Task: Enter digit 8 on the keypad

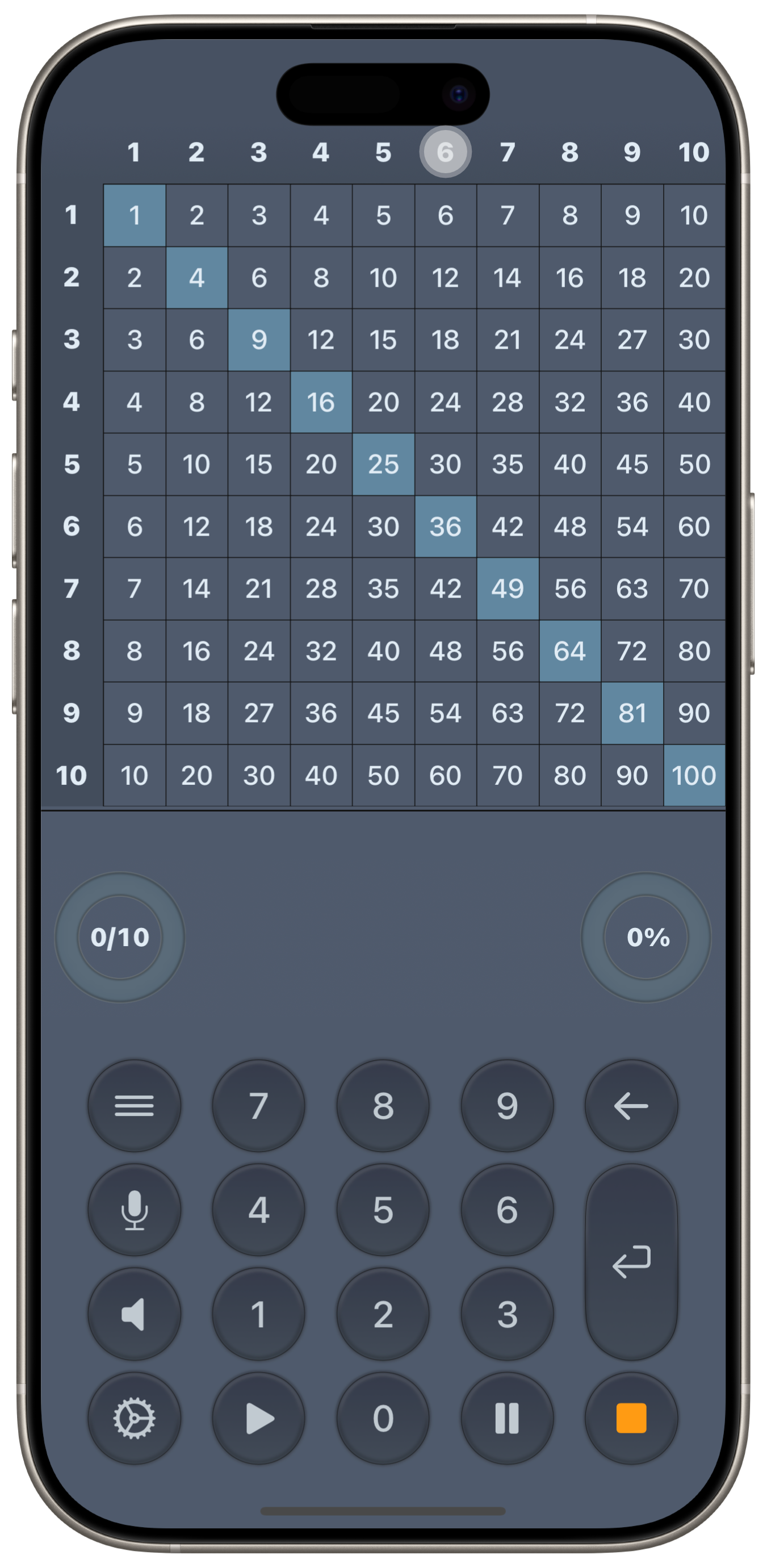Action: pos(383,1105)
